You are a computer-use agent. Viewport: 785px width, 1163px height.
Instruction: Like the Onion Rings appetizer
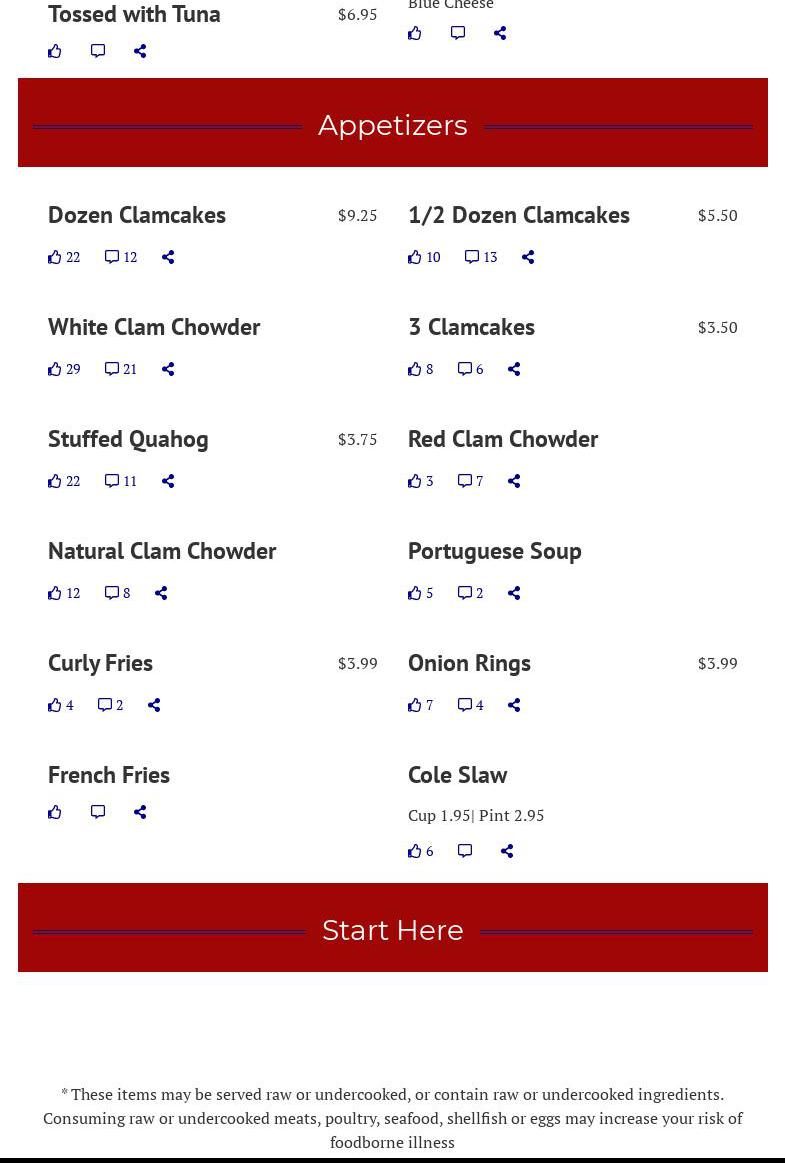click(x=415, y=705)
